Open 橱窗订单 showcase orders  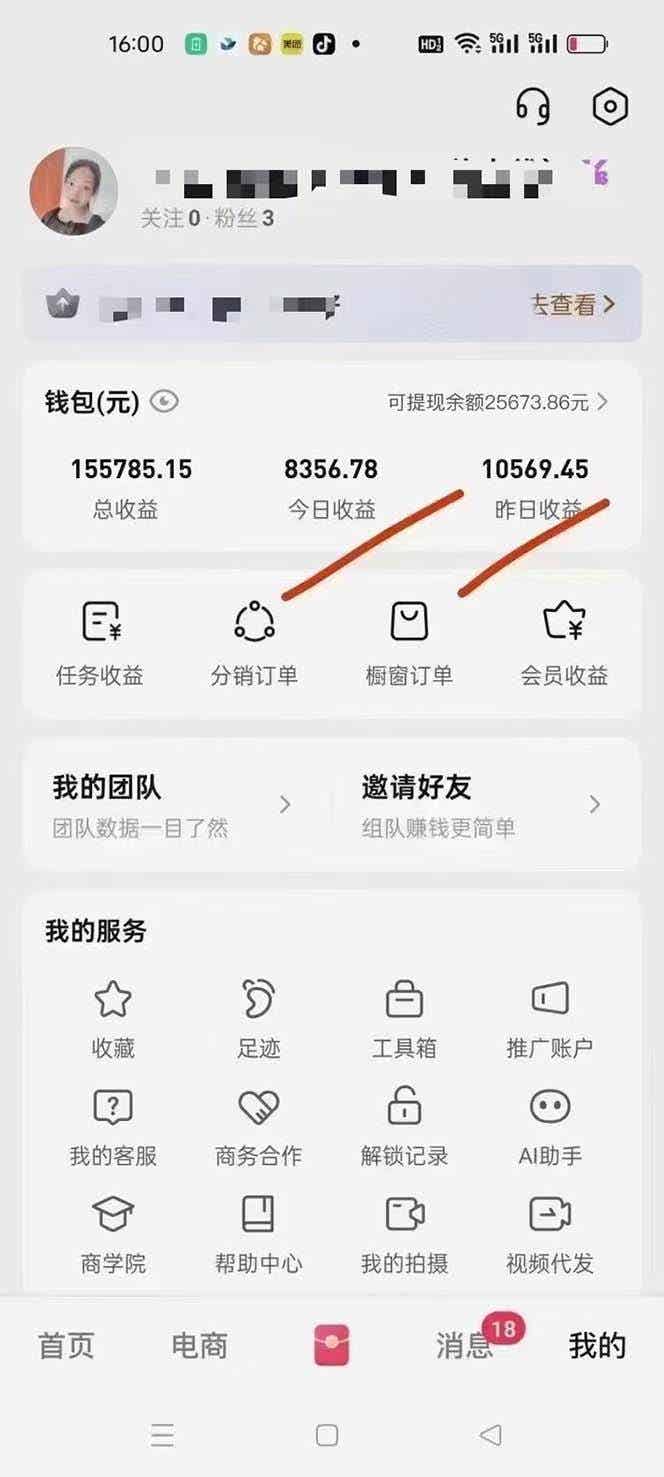(x=409, y=643)
